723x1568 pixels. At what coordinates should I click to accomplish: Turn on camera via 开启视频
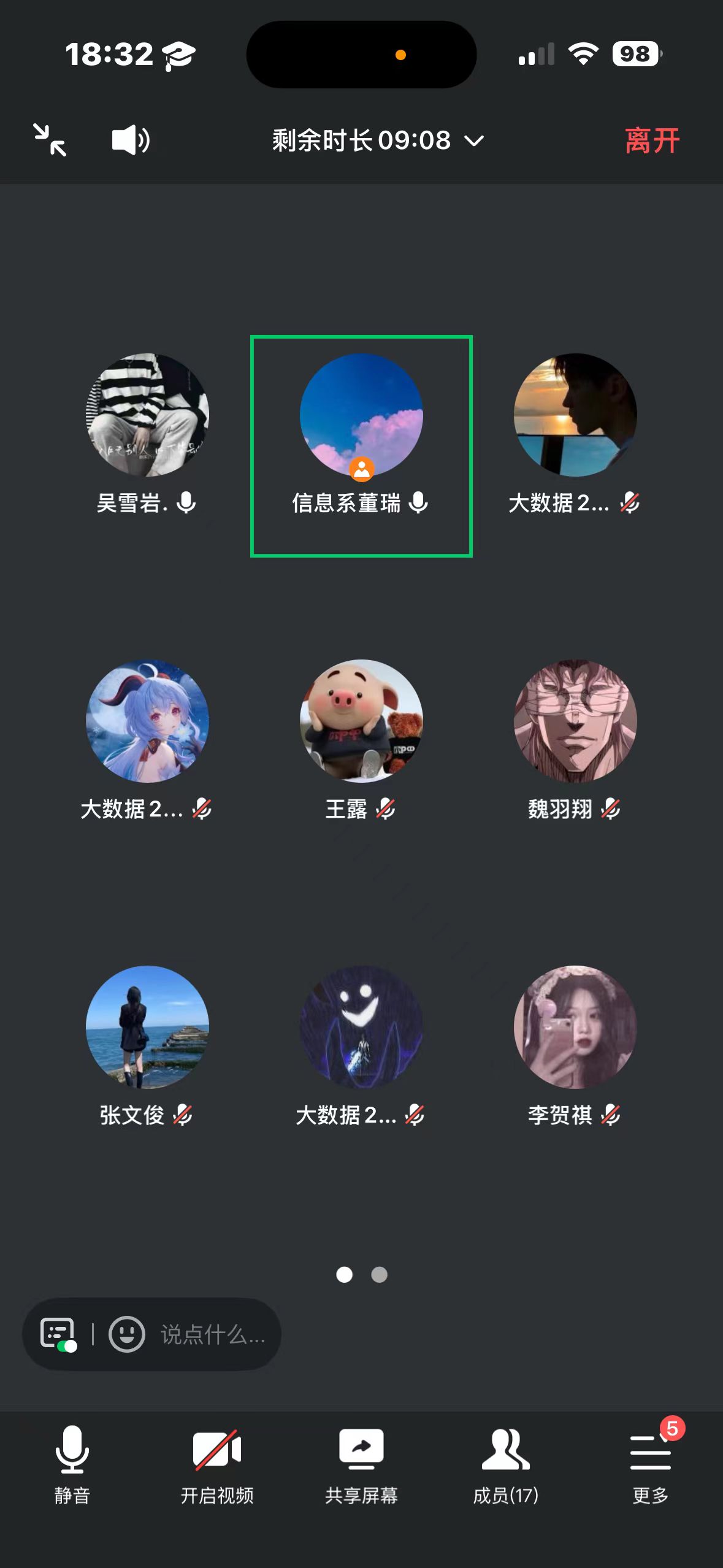click(216, 1465)
